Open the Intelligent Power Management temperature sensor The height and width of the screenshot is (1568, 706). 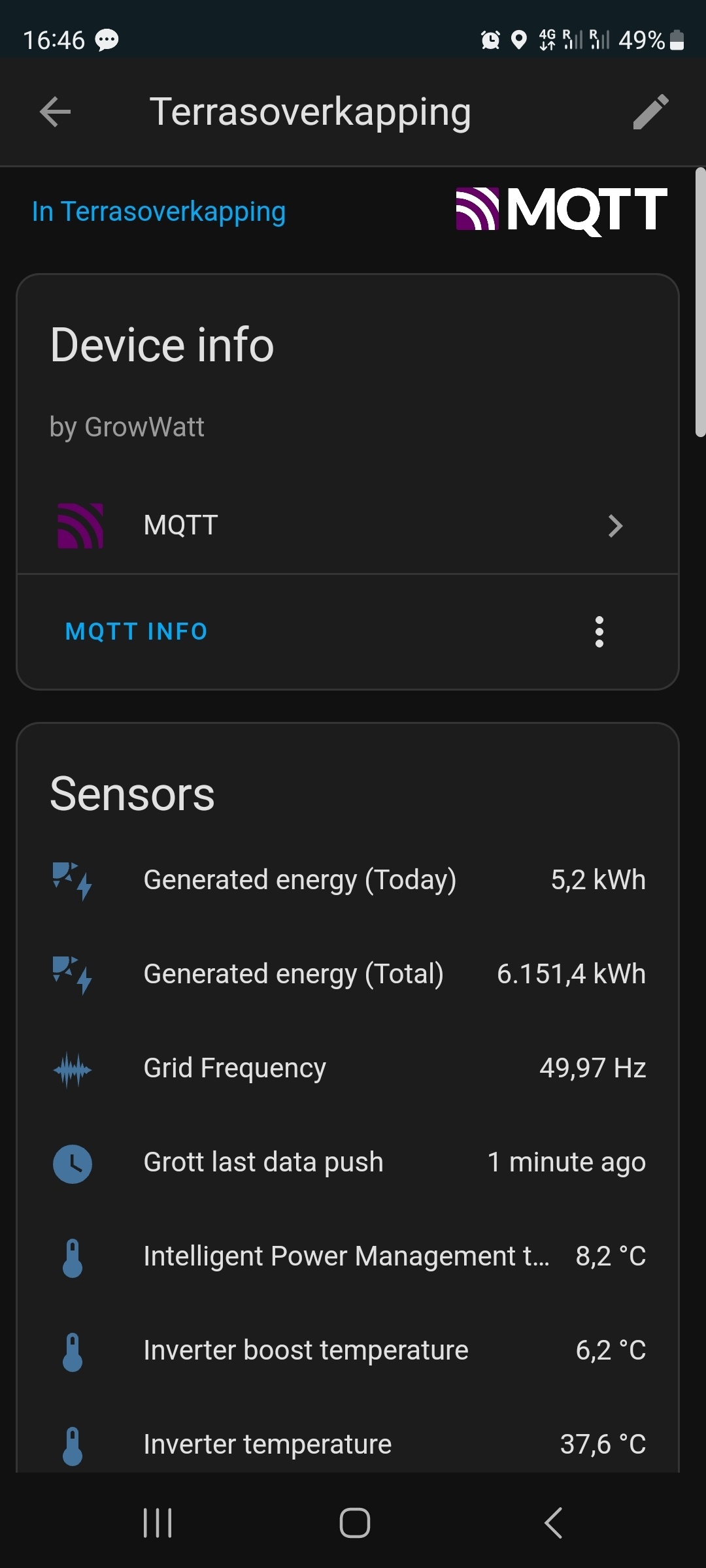353,1256
